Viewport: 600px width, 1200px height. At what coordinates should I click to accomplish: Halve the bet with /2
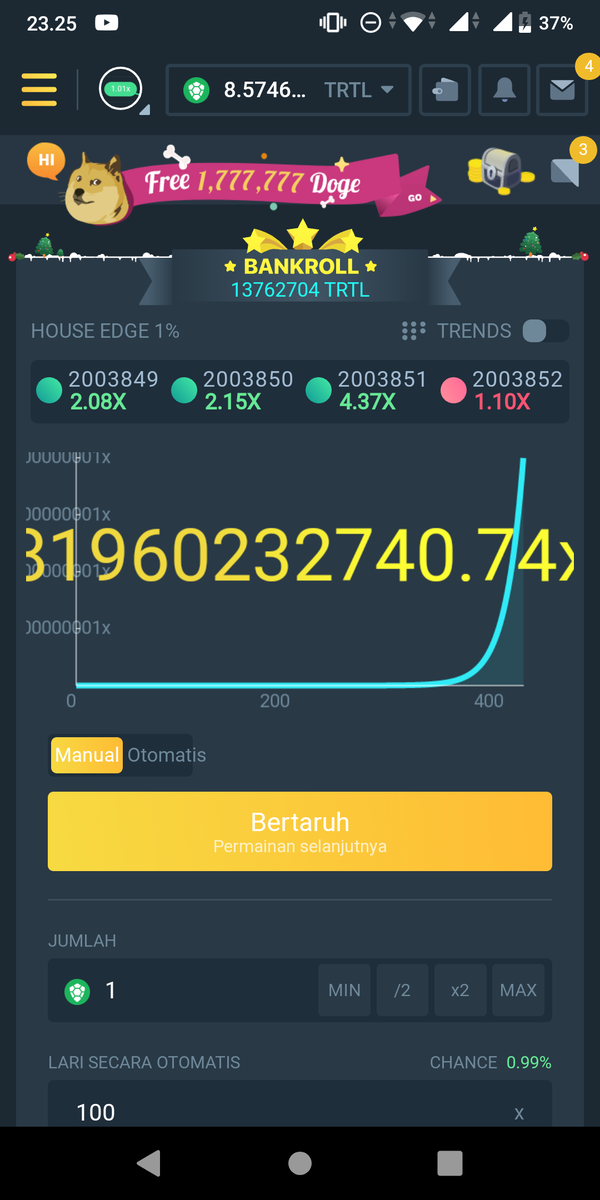[402, 991]
